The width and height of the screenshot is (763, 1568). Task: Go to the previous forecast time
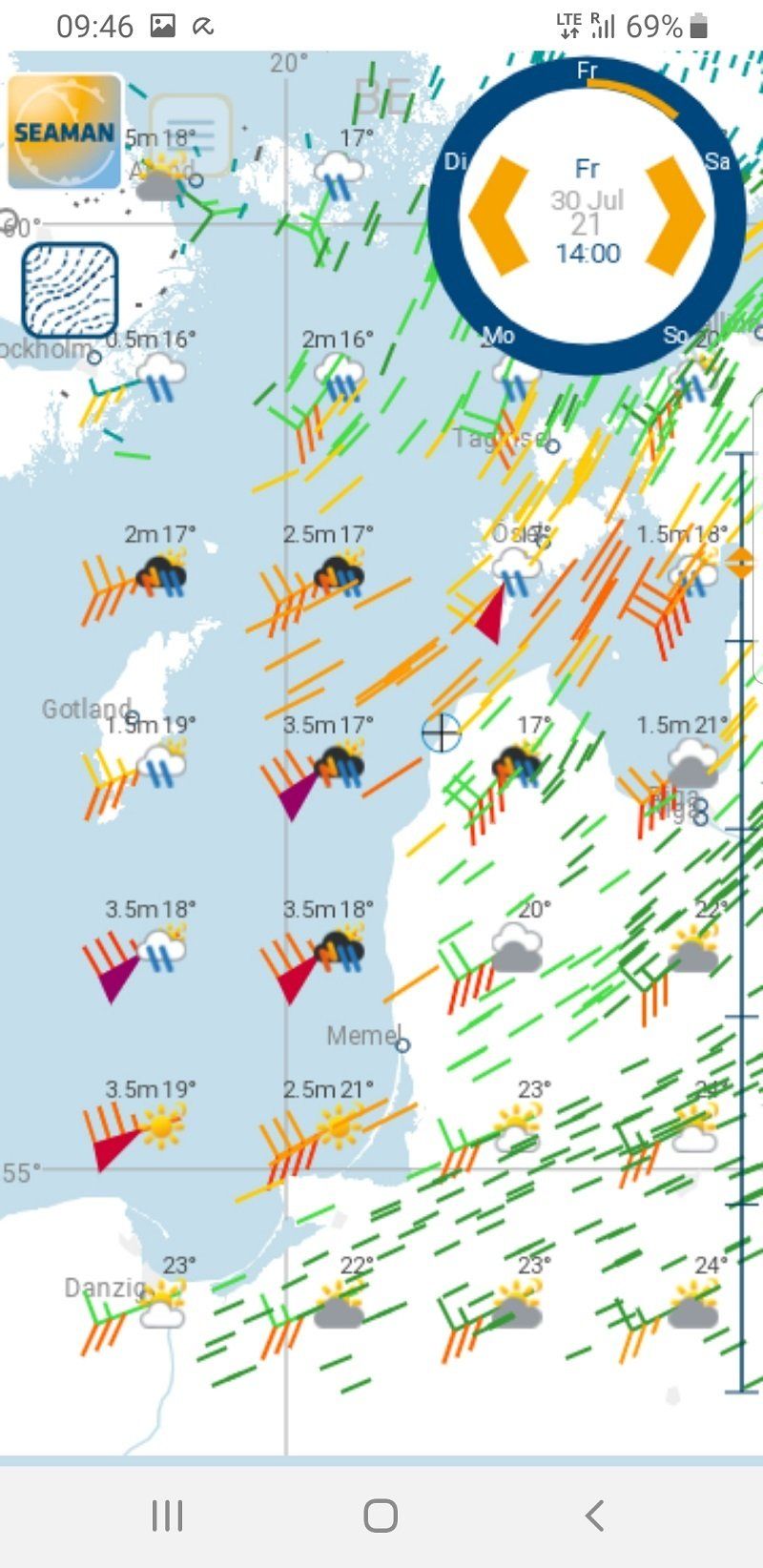coord(499,216)
